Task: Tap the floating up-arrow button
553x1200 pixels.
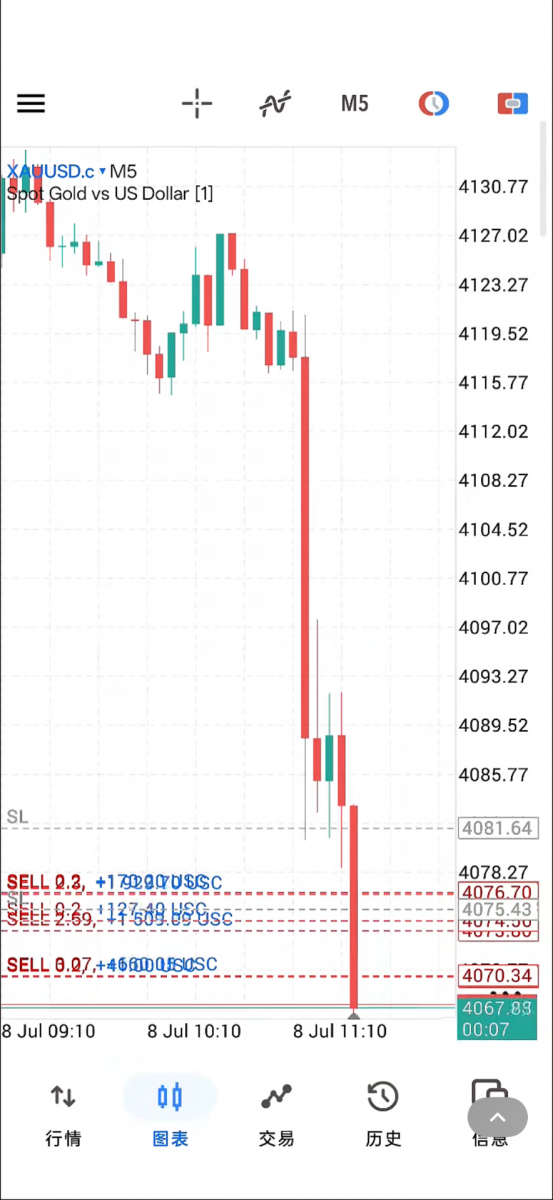Action: click(x=497, y=1118)
